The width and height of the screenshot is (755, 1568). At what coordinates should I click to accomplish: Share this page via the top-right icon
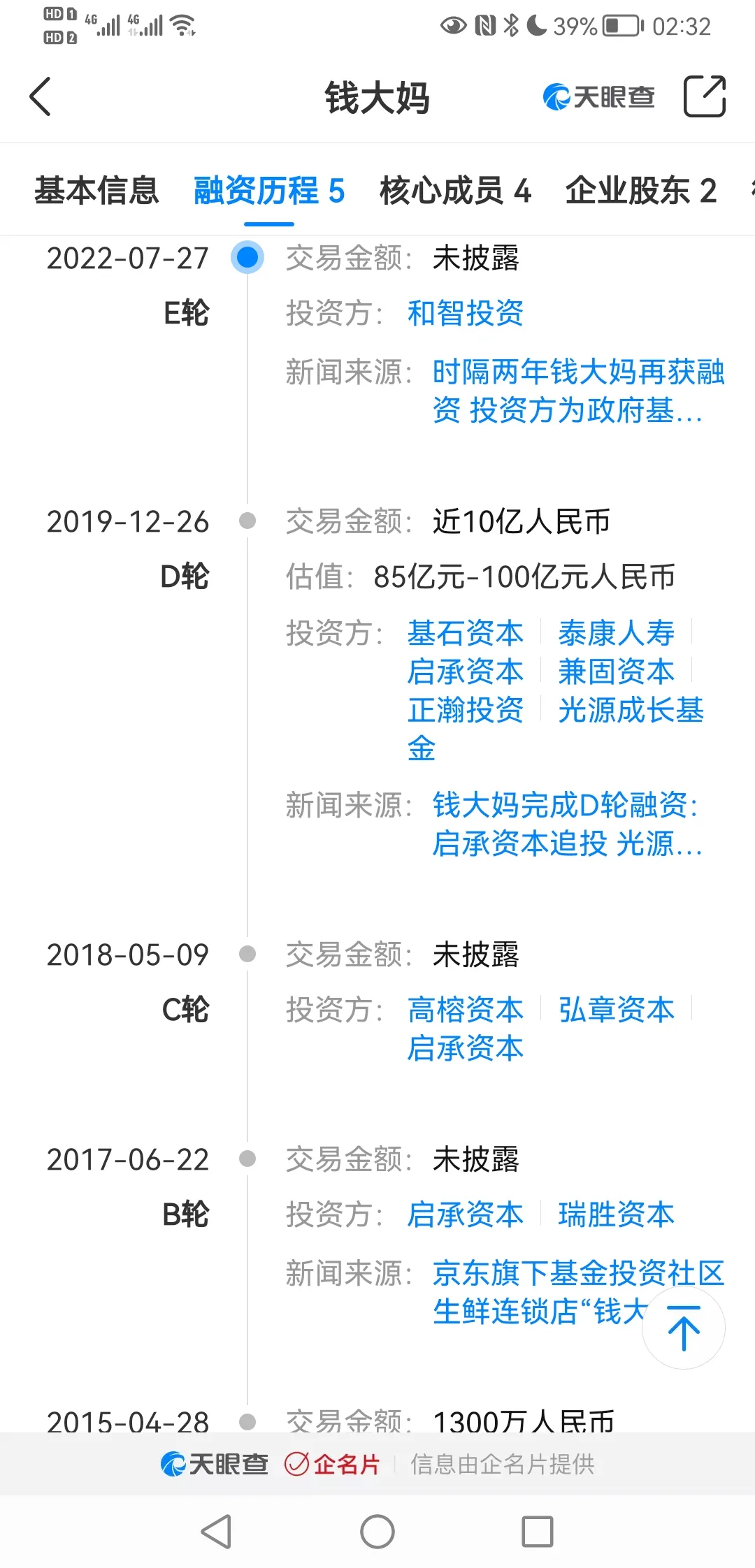click(x=704, y=96)
